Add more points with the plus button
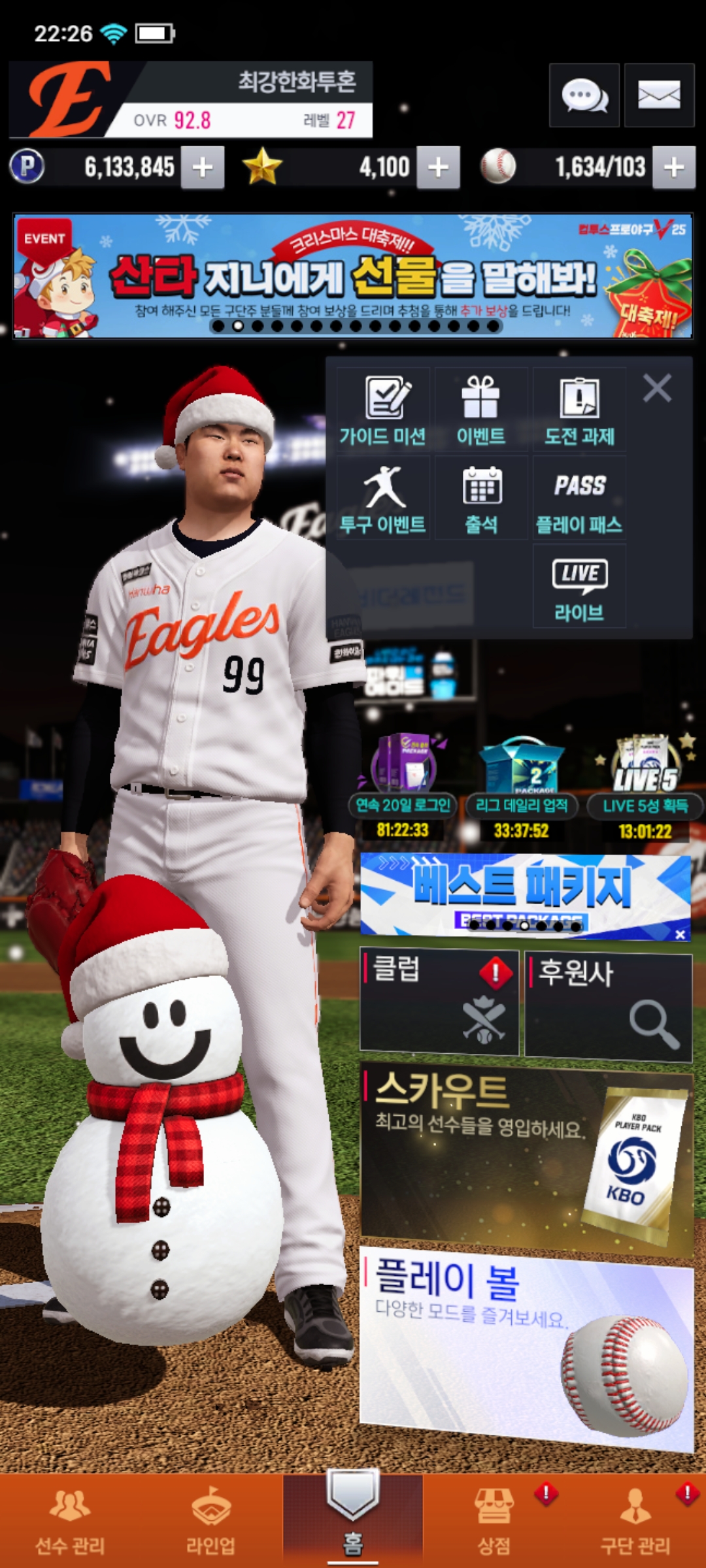Image resolution: width=706 pixels, height=1568 pixels. click(203, 168)
